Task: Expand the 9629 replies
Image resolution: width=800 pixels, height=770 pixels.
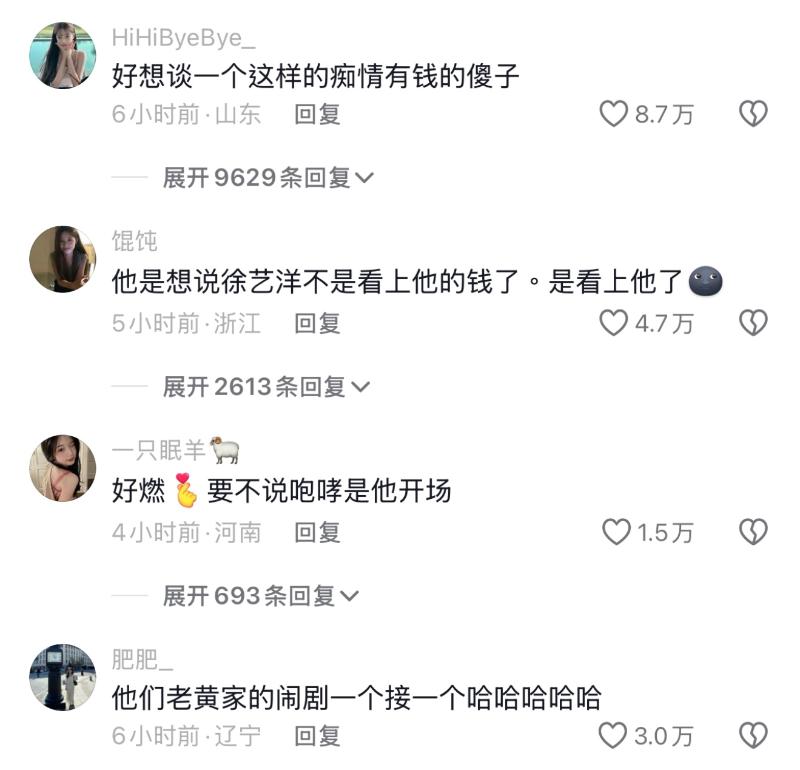Action: [x=268, y=178]
